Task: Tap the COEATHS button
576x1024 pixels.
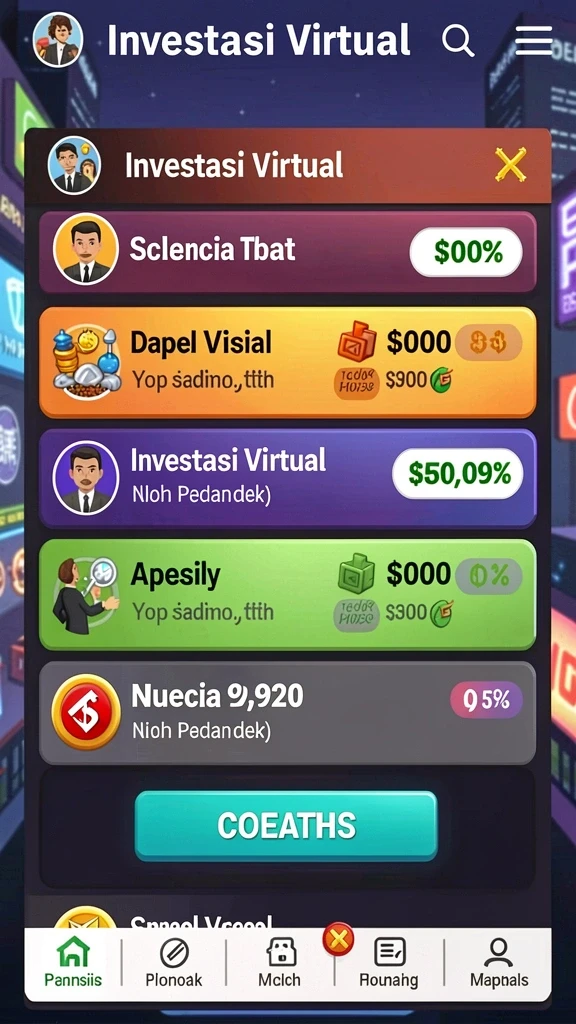Action: pyautogui.click(x=286, y=826)
